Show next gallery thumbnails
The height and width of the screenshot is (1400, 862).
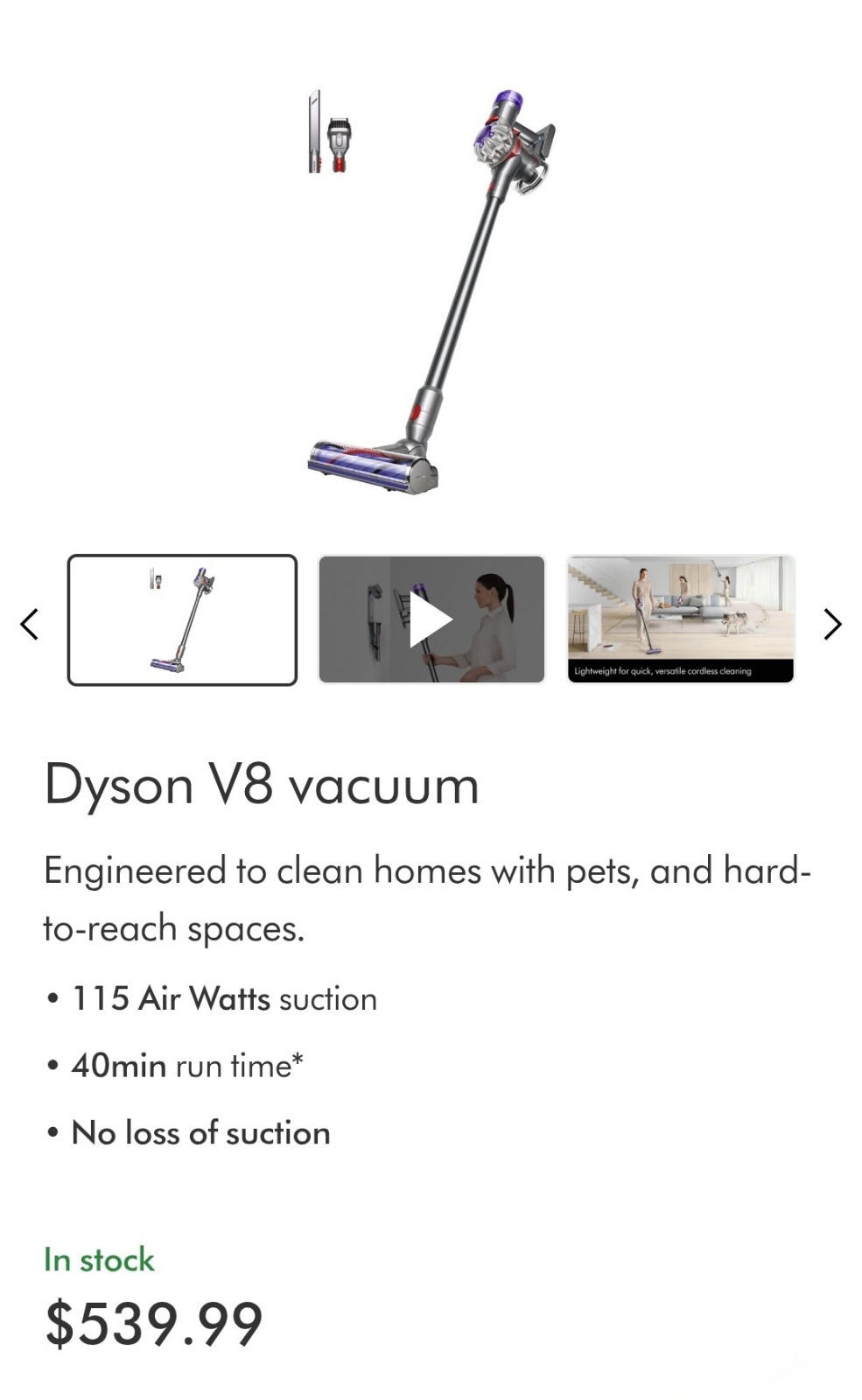[832, 624]
